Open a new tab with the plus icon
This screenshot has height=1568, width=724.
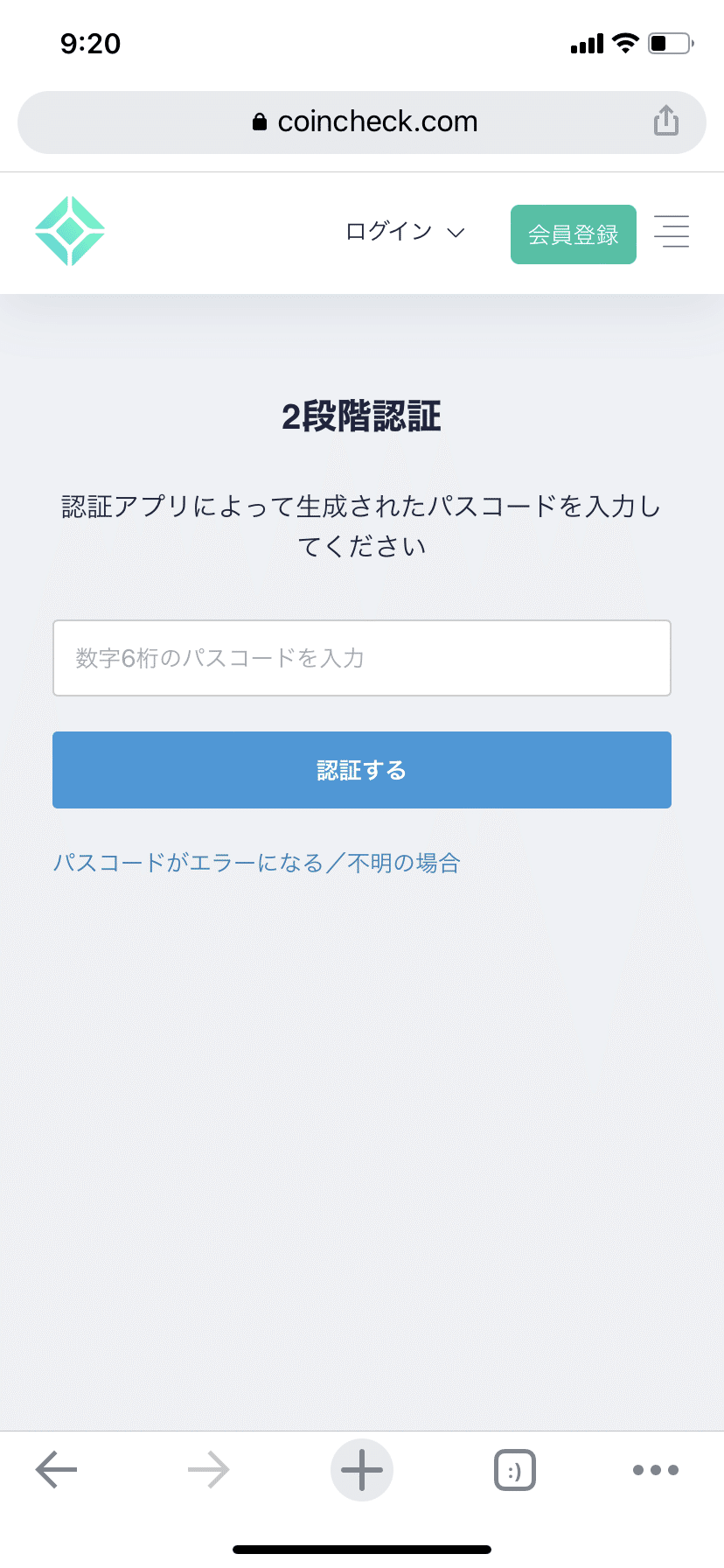click(x=362, y=1469)
